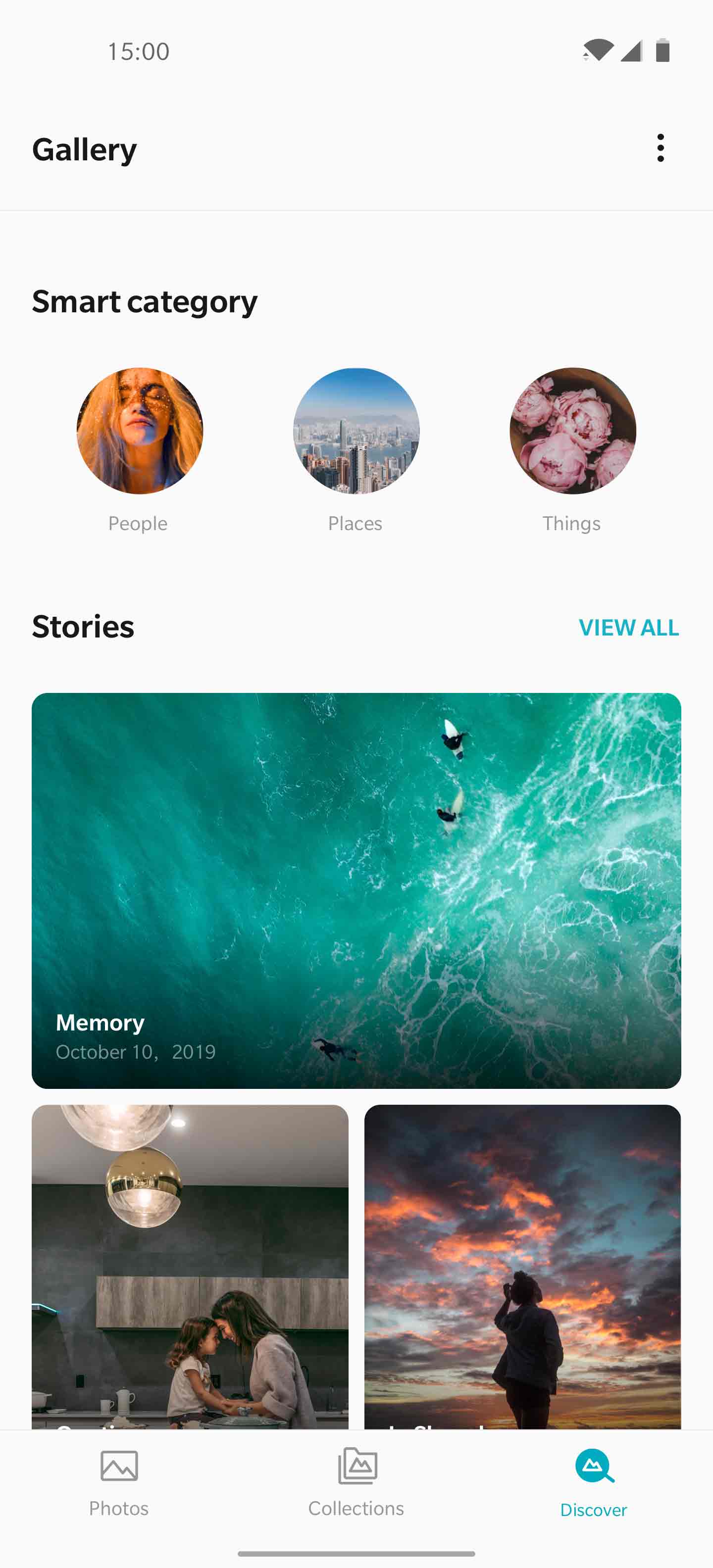Open the Things smart category
Viewport: 713px width, 1568px height.
coord(572,431)
